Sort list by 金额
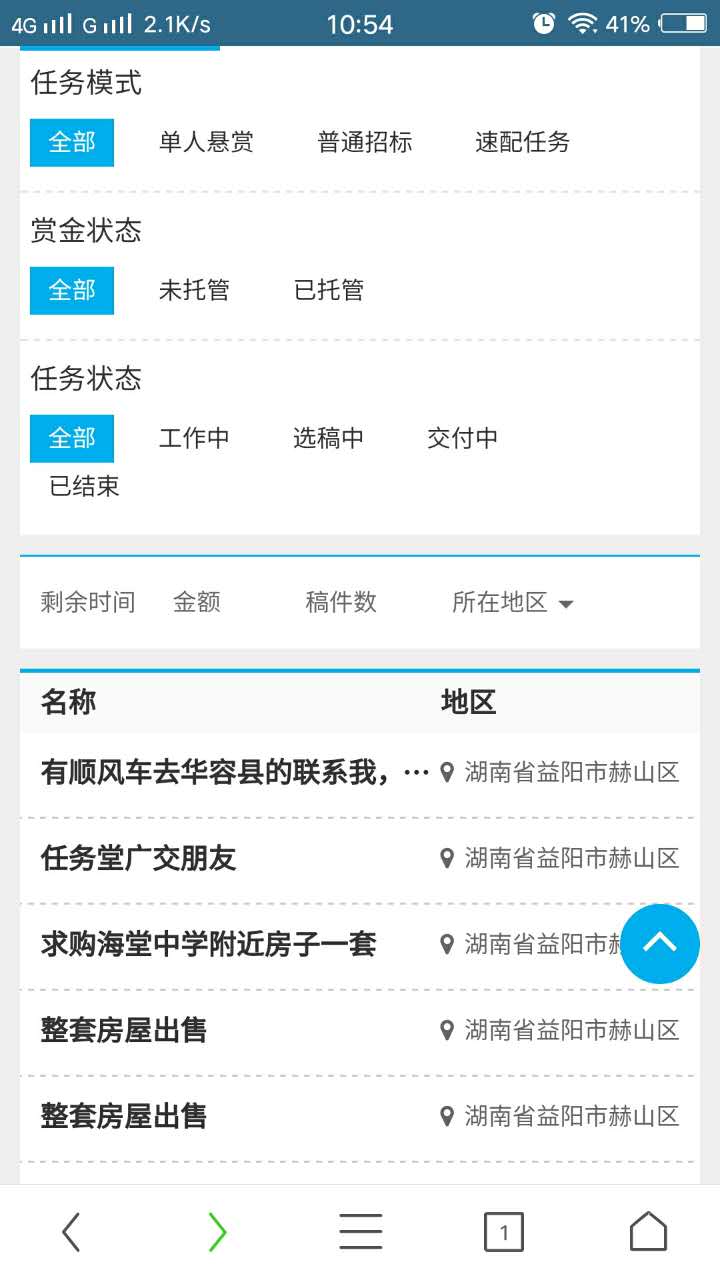The image size is (720, 1280). pos(197,602)
